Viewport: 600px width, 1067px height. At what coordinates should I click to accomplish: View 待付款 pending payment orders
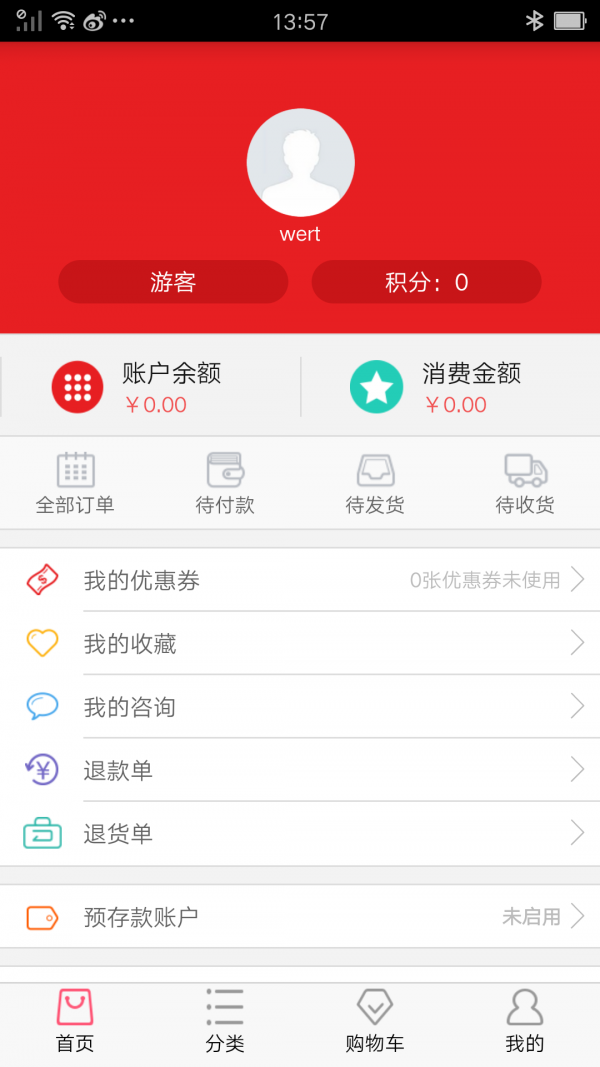coord(225,483)
